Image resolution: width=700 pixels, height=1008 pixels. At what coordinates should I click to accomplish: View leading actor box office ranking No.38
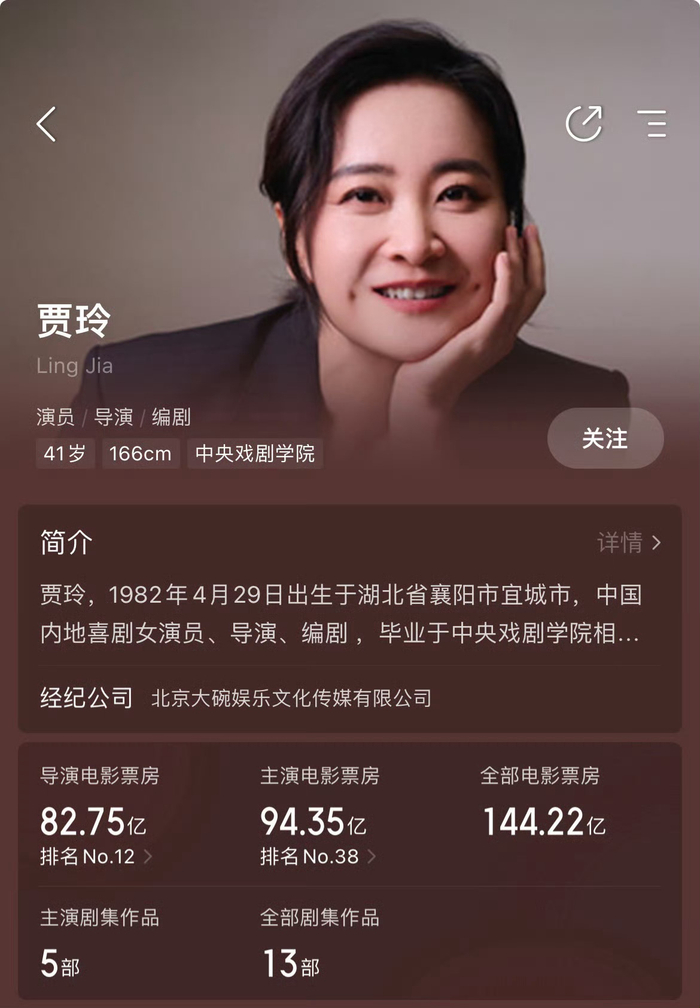point(318,857)
